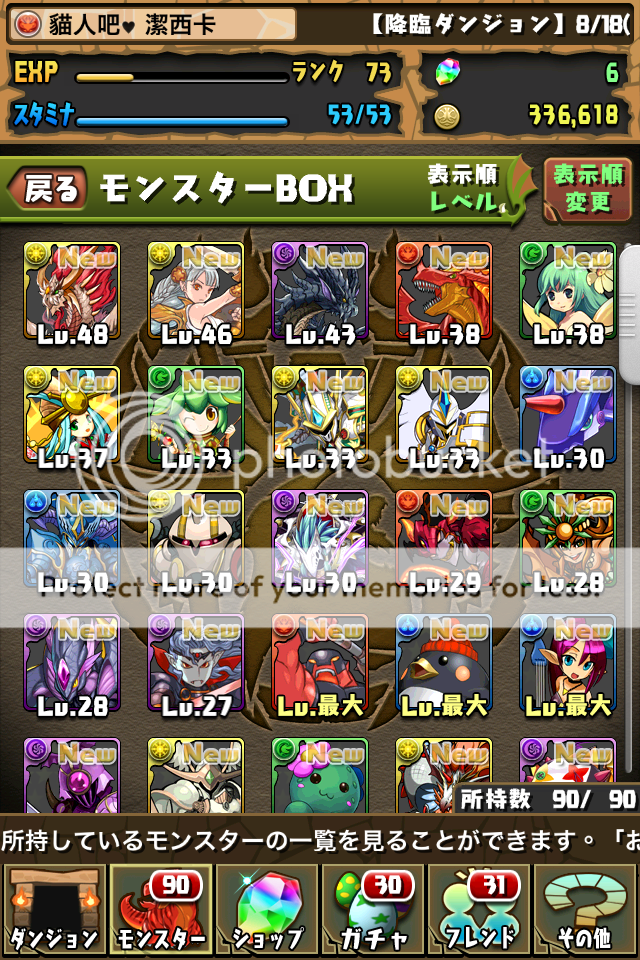Pick the Lv.29 red monster
Screen dimensions: 640x960
pyautogui.click(x=443, y=540)
